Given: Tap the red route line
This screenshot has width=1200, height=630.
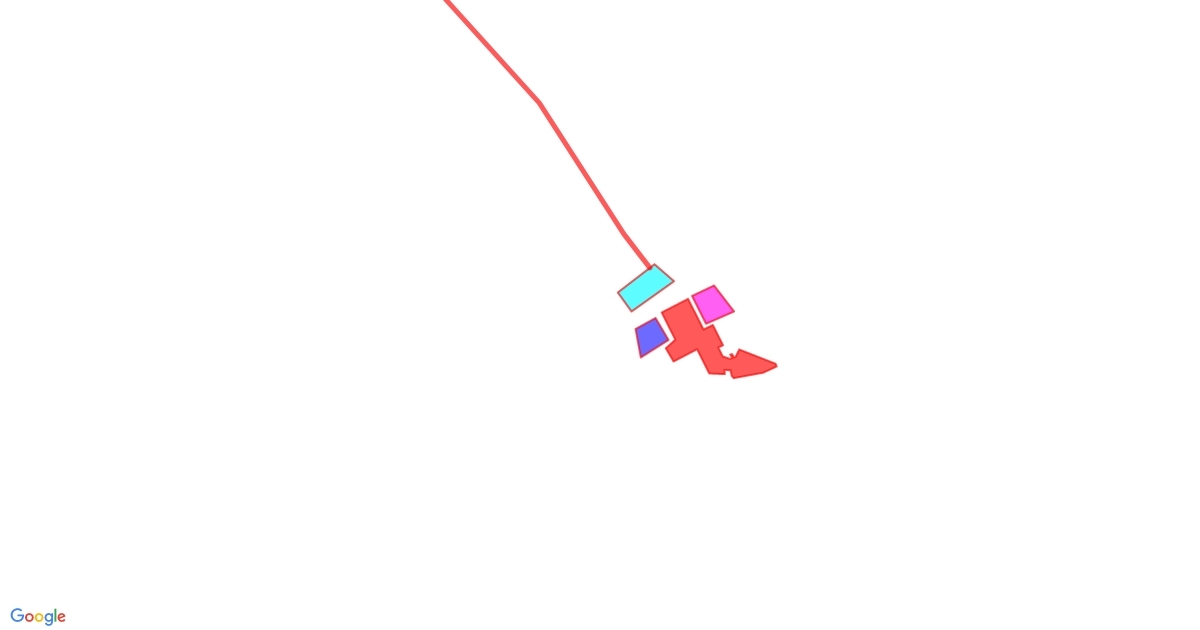Looking at the screenshot, I should coord(580,166).
